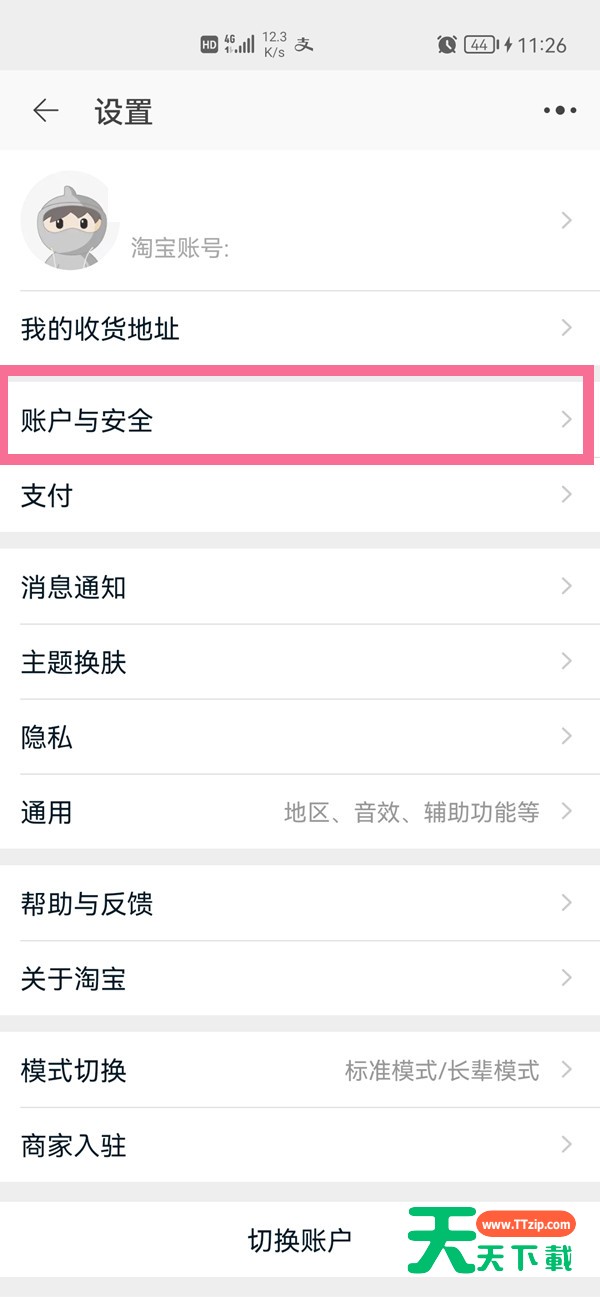Open 隐私 settings

click(x=300, y=737)
